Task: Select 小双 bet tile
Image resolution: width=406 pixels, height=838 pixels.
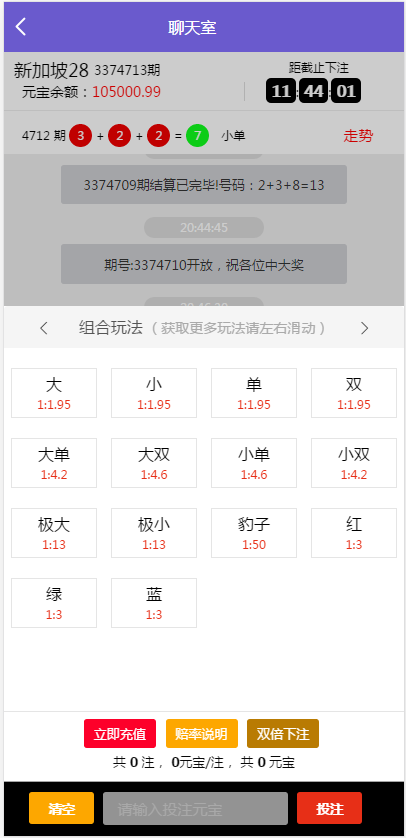Action: tap(354, 463)
